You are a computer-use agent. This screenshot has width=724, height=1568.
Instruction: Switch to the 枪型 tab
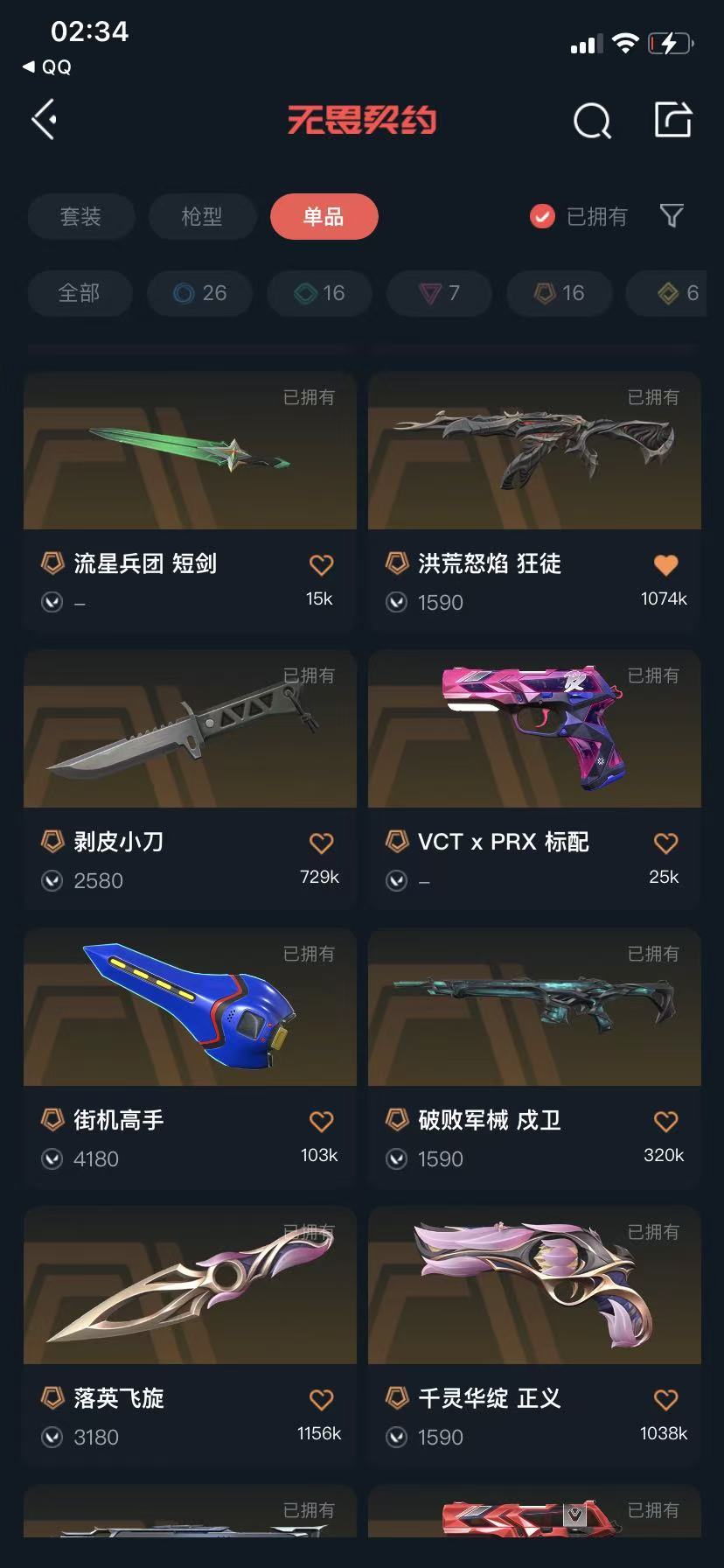pyautogui.click(x=202, y=216)
